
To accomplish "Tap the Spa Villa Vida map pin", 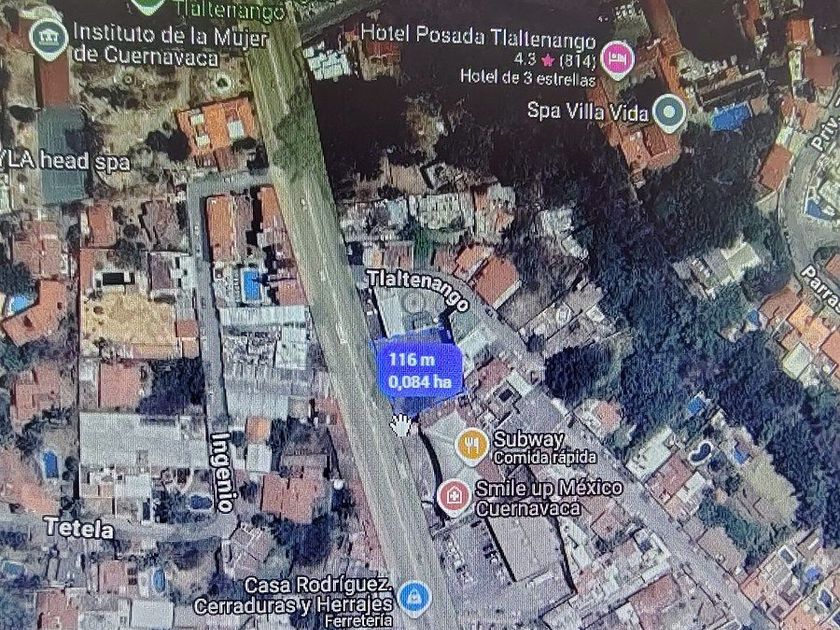I will [x=669, y=112].
